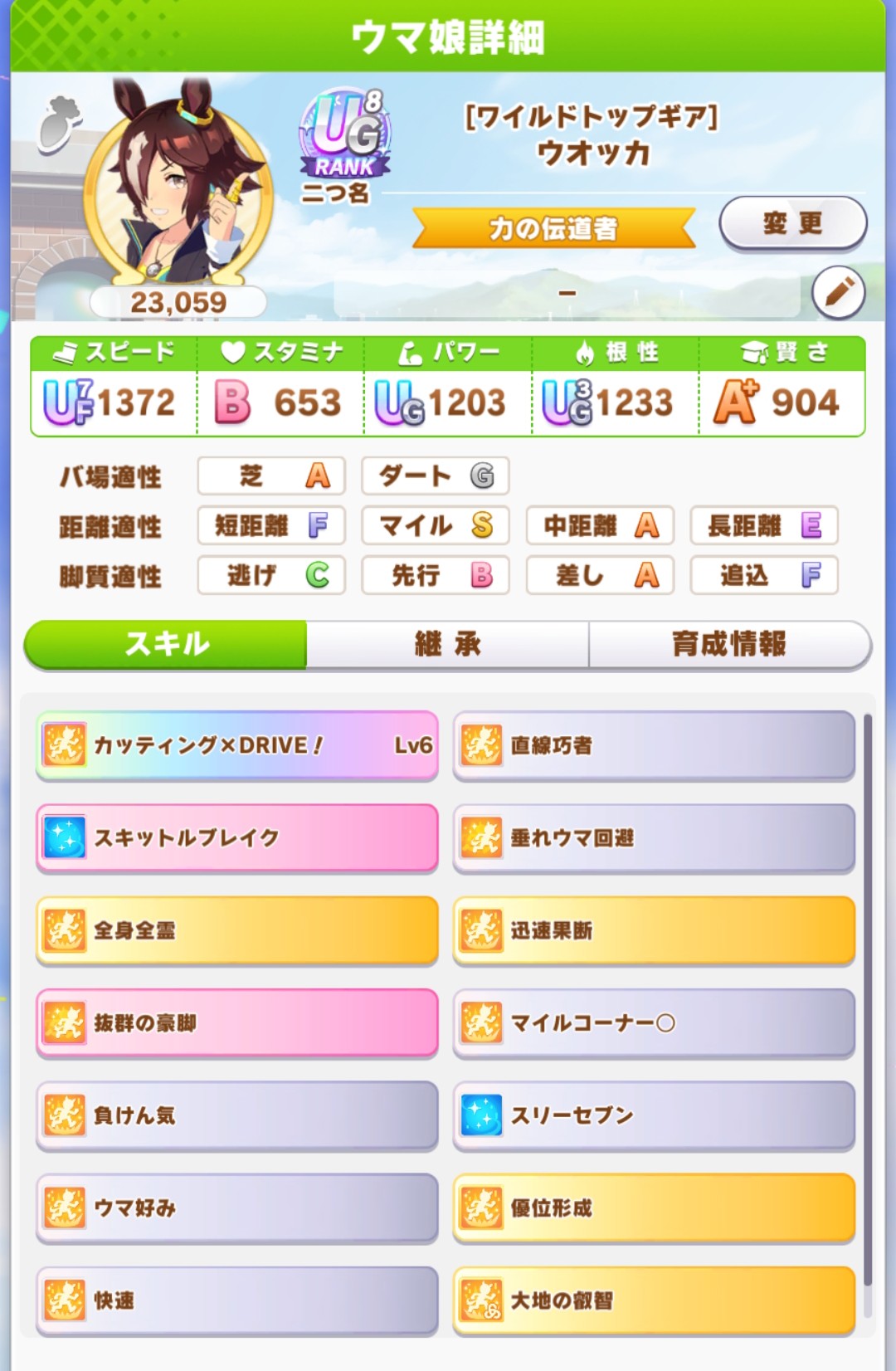The width and height of the screenshot is (896, 1371).
Task: Tap the 快速 skill row
Action: click(x=237, y=1300)
